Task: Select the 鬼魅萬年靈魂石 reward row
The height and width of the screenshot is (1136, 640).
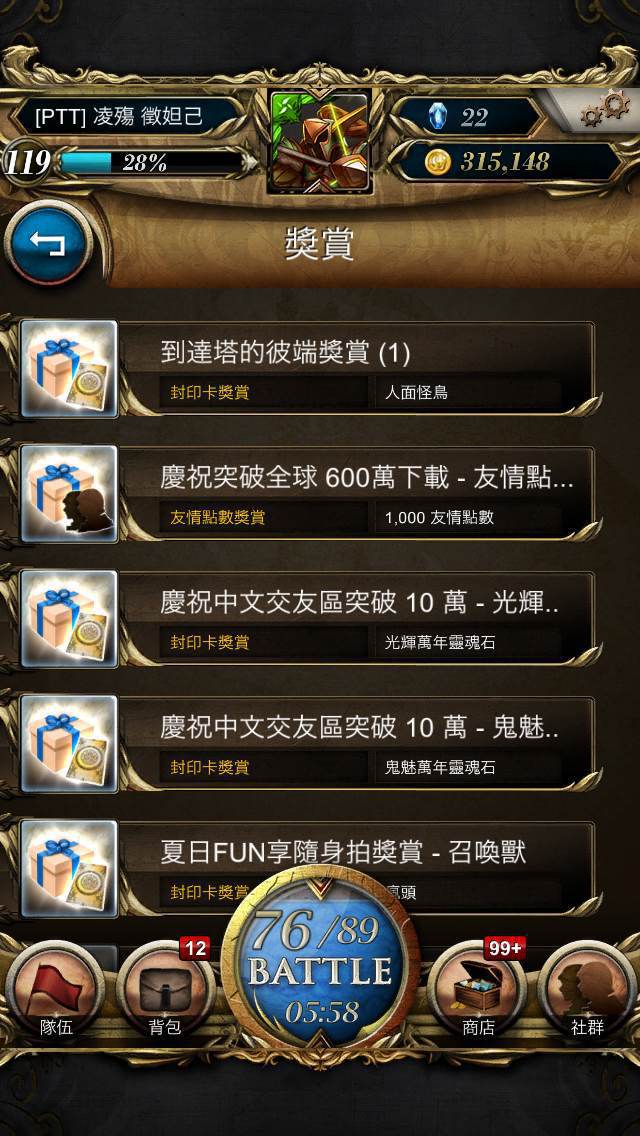Action: click(307, 743)
